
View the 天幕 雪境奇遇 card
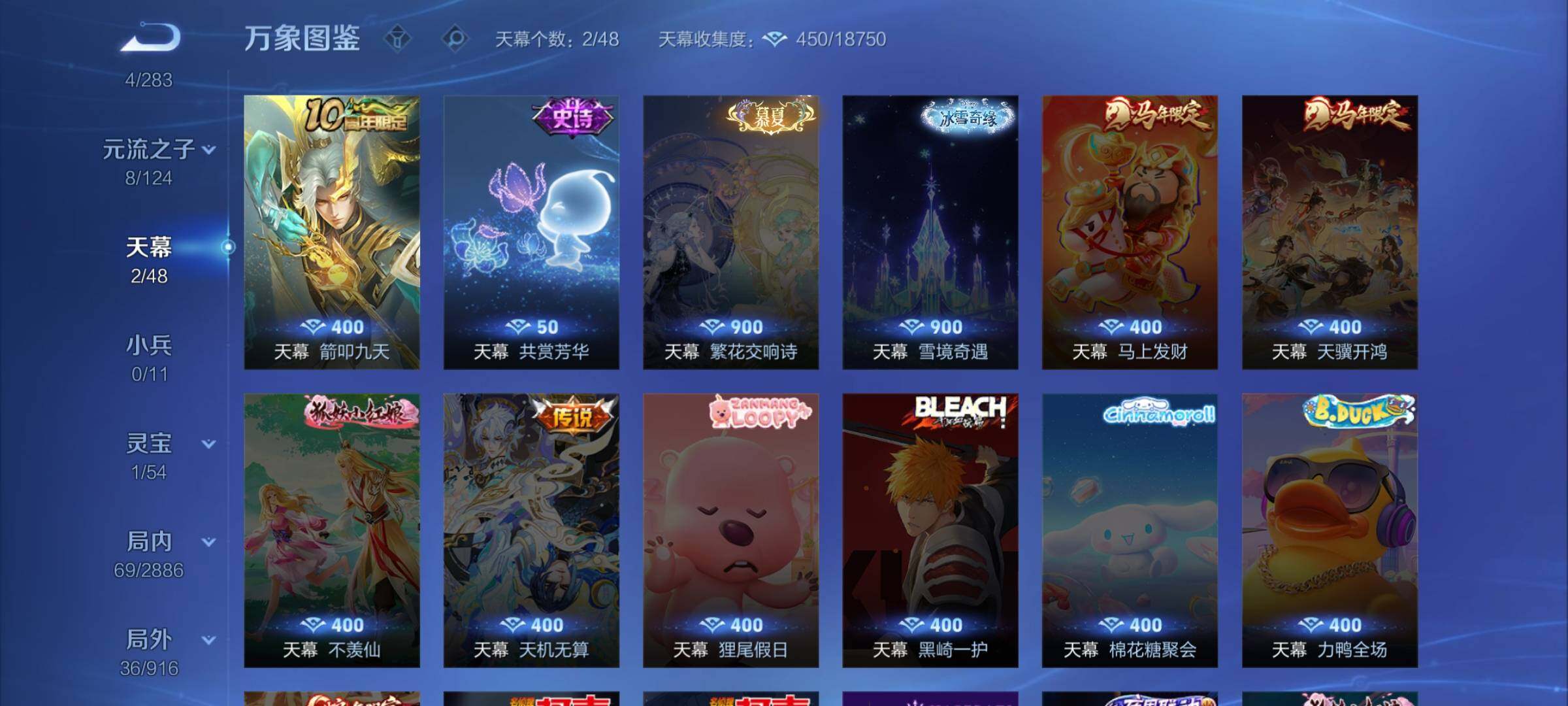[930, 232]
